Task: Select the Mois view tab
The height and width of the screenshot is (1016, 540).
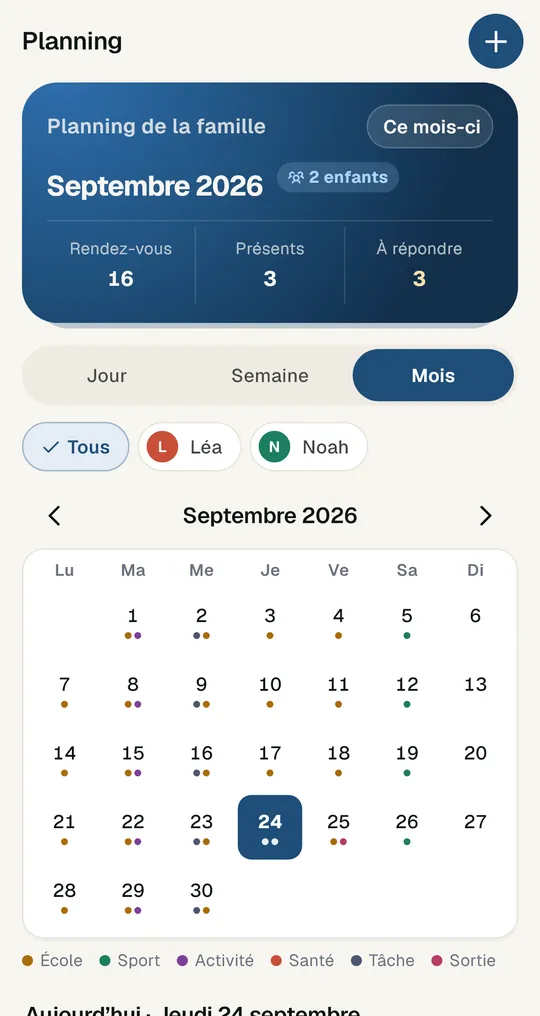Action: 433,375
